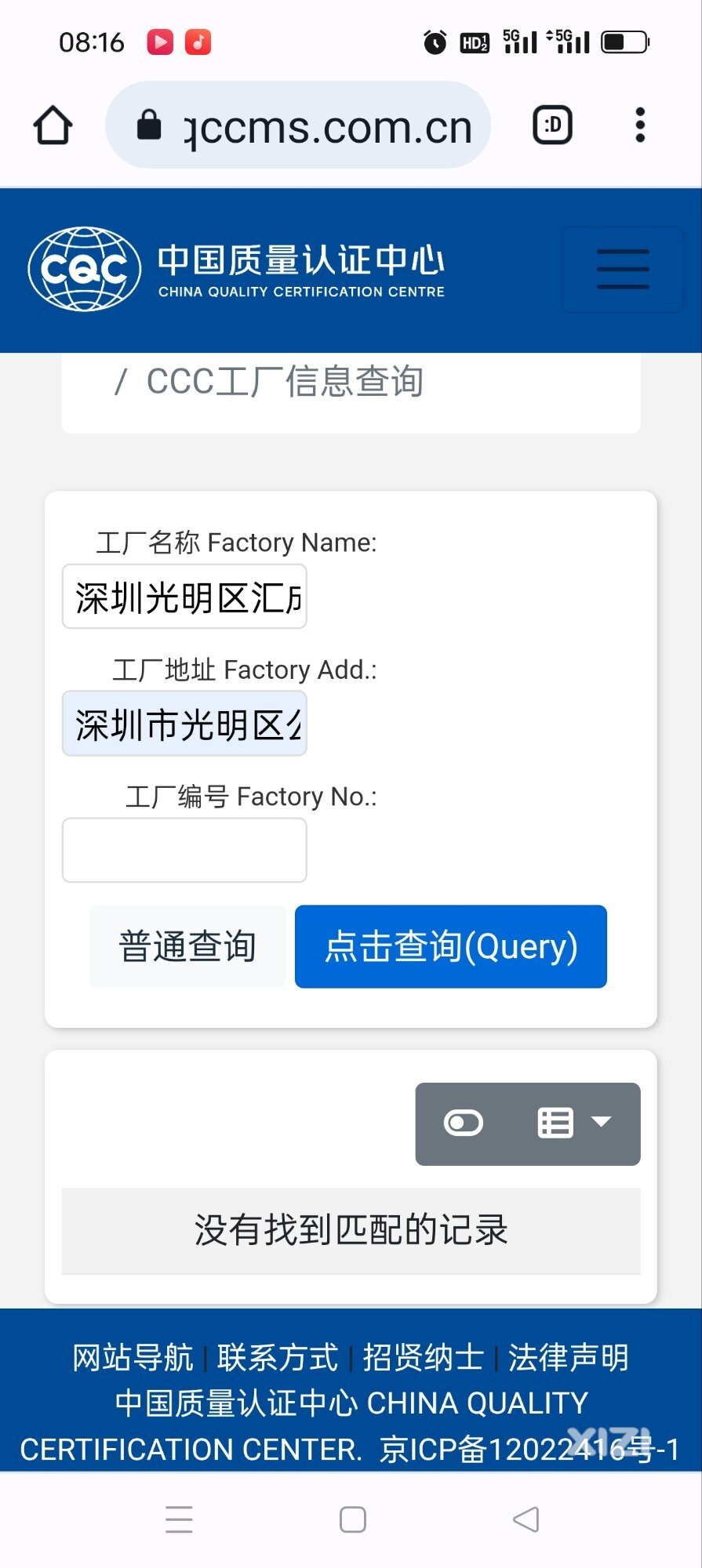Expand the table columns dropdown
The height and width of the screenshot is (1568, 702).
[x=575, y=1123]
